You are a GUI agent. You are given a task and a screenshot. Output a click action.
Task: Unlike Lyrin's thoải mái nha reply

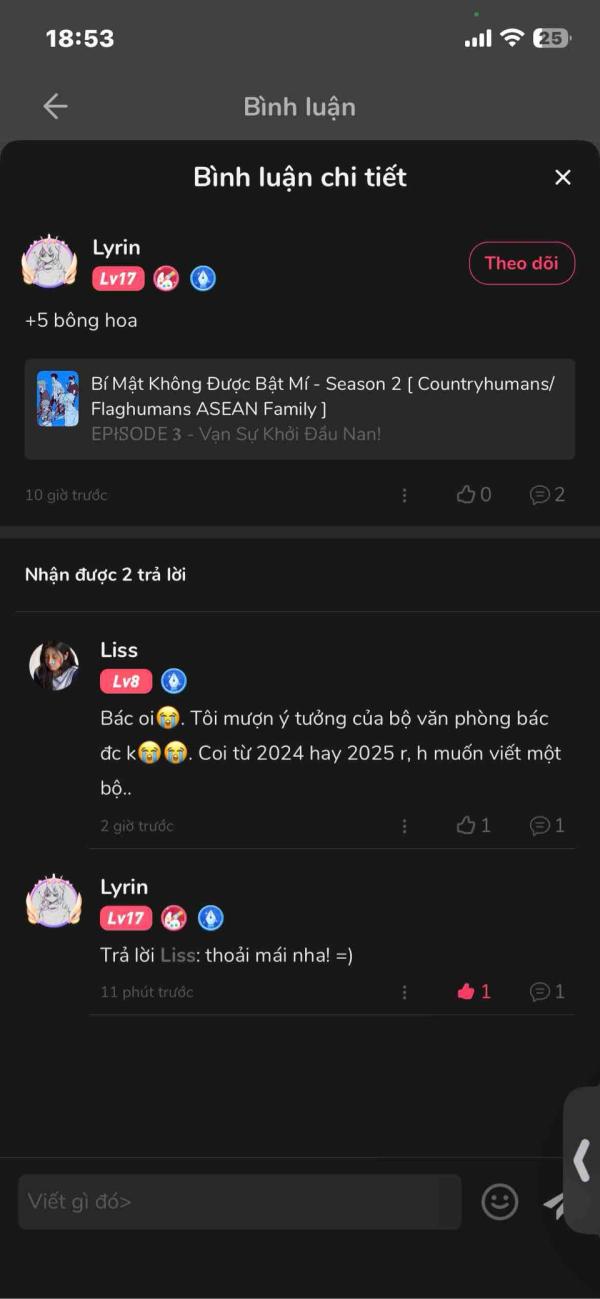(474, 991)
